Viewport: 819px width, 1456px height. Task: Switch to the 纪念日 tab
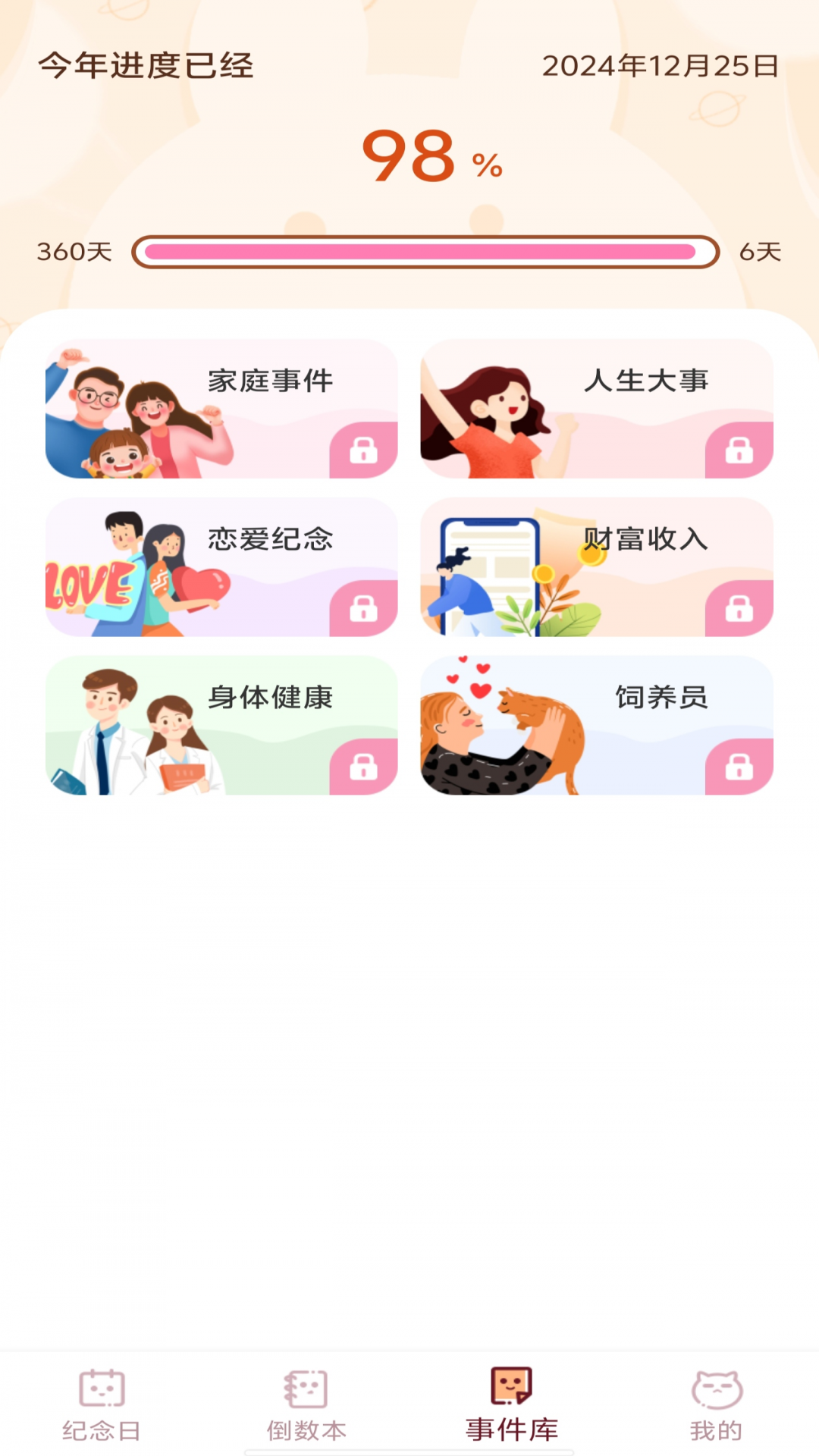pyautogui.click(x=102, y=1405)
